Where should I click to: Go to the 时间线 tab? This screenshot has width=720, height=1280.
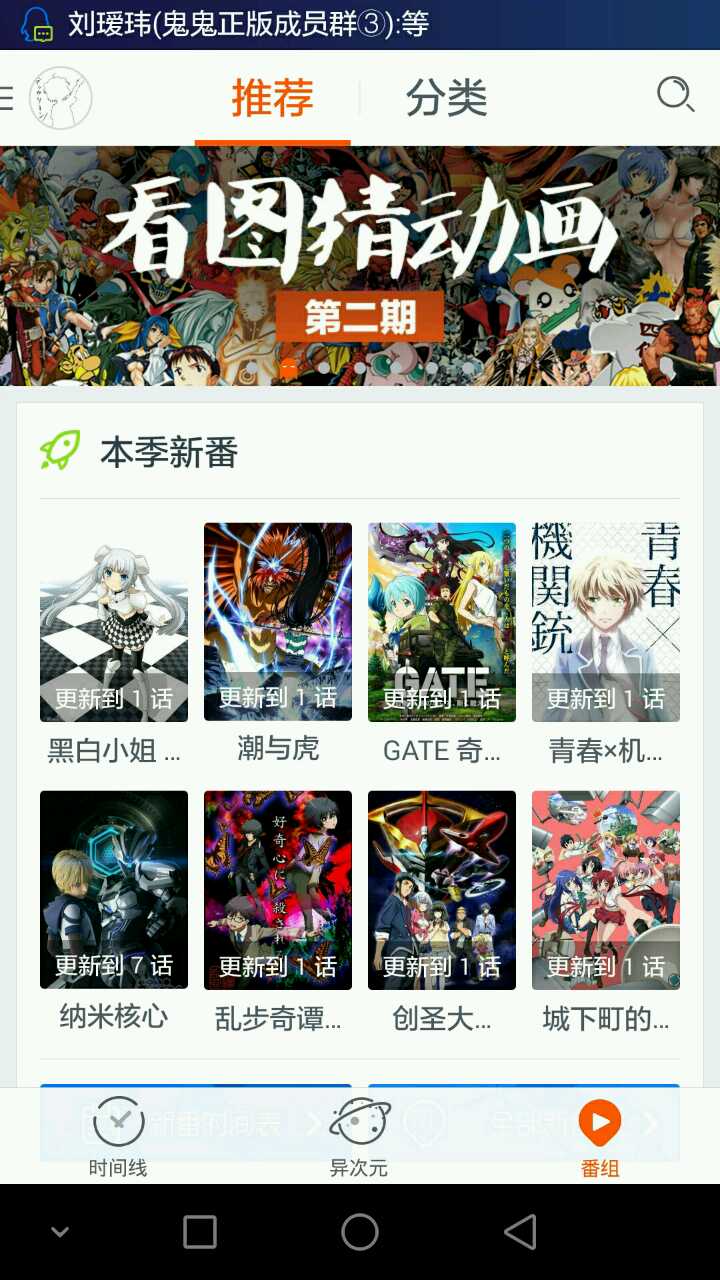point(118,1135)
